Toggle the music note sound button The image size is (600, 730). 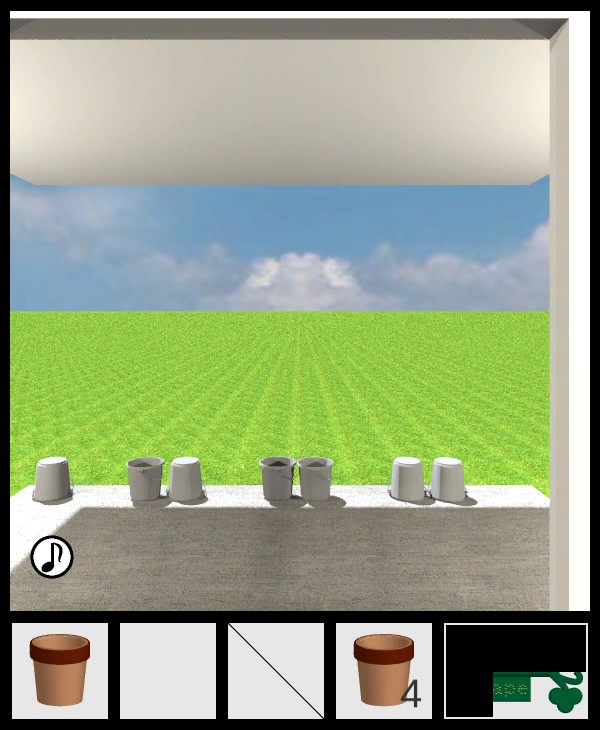(x=52, y=557)
